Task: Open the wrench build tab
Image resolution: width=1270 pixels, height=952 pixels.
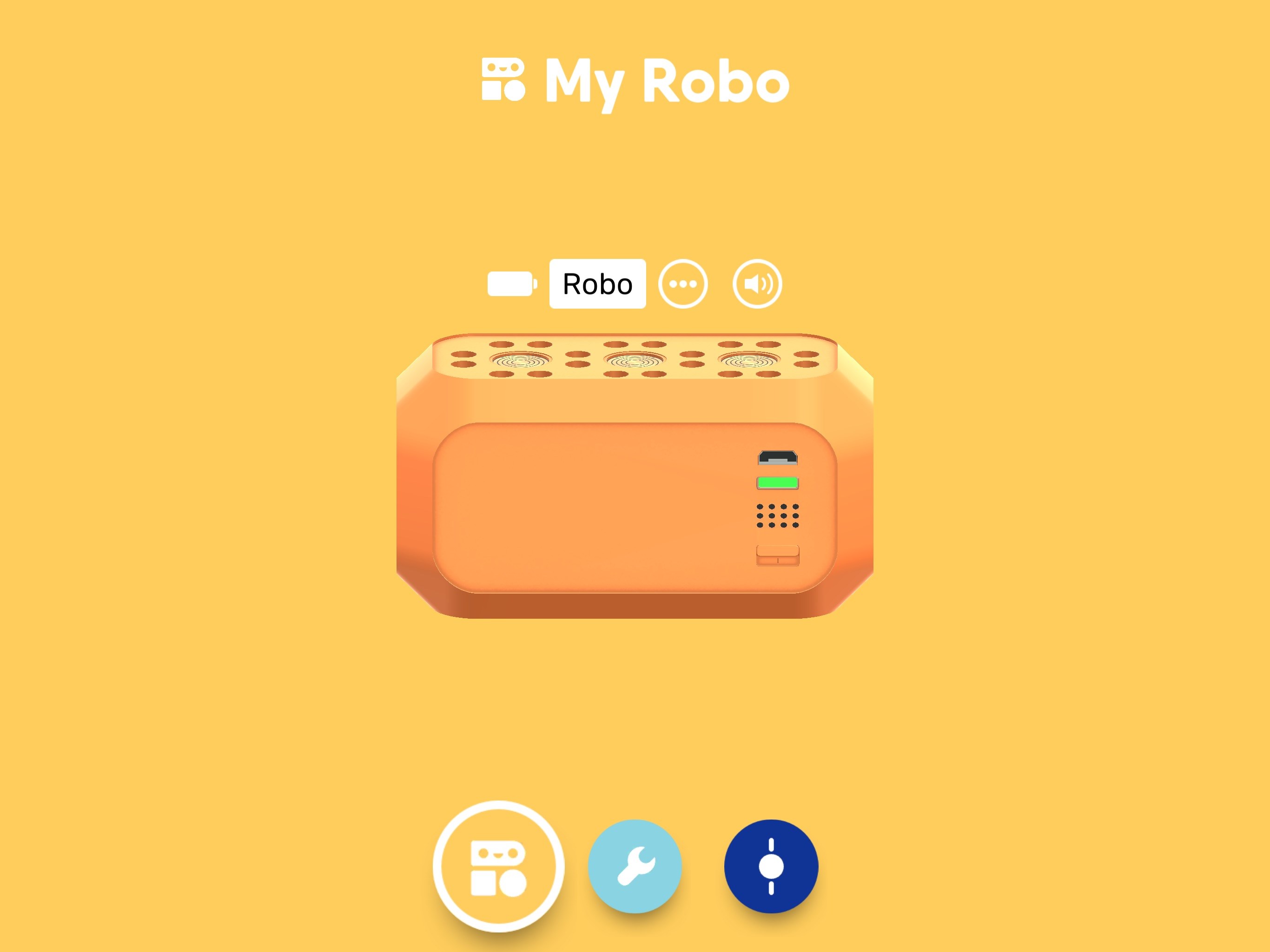Action: [635, 866]
